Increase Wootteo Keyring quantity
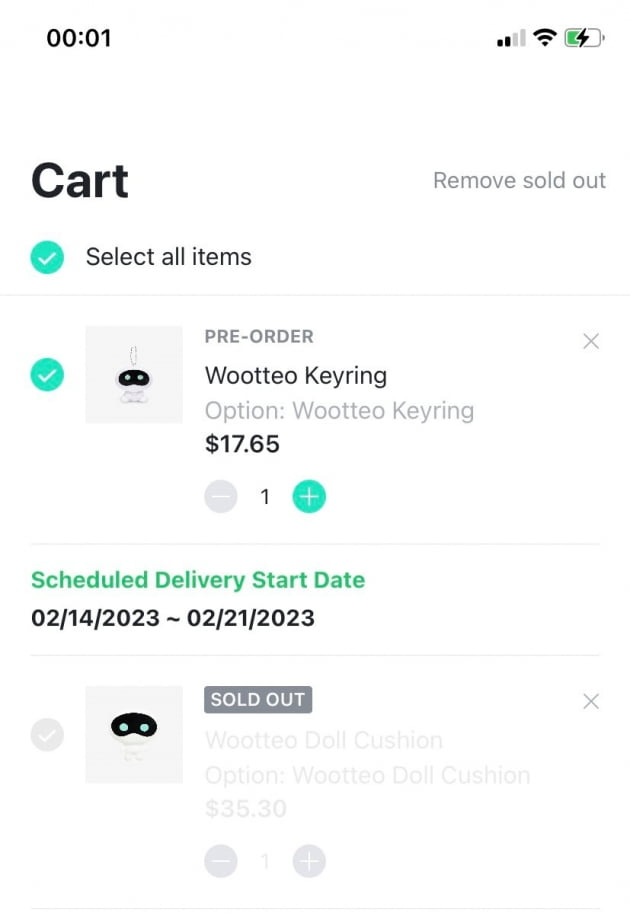 [309, 496]
